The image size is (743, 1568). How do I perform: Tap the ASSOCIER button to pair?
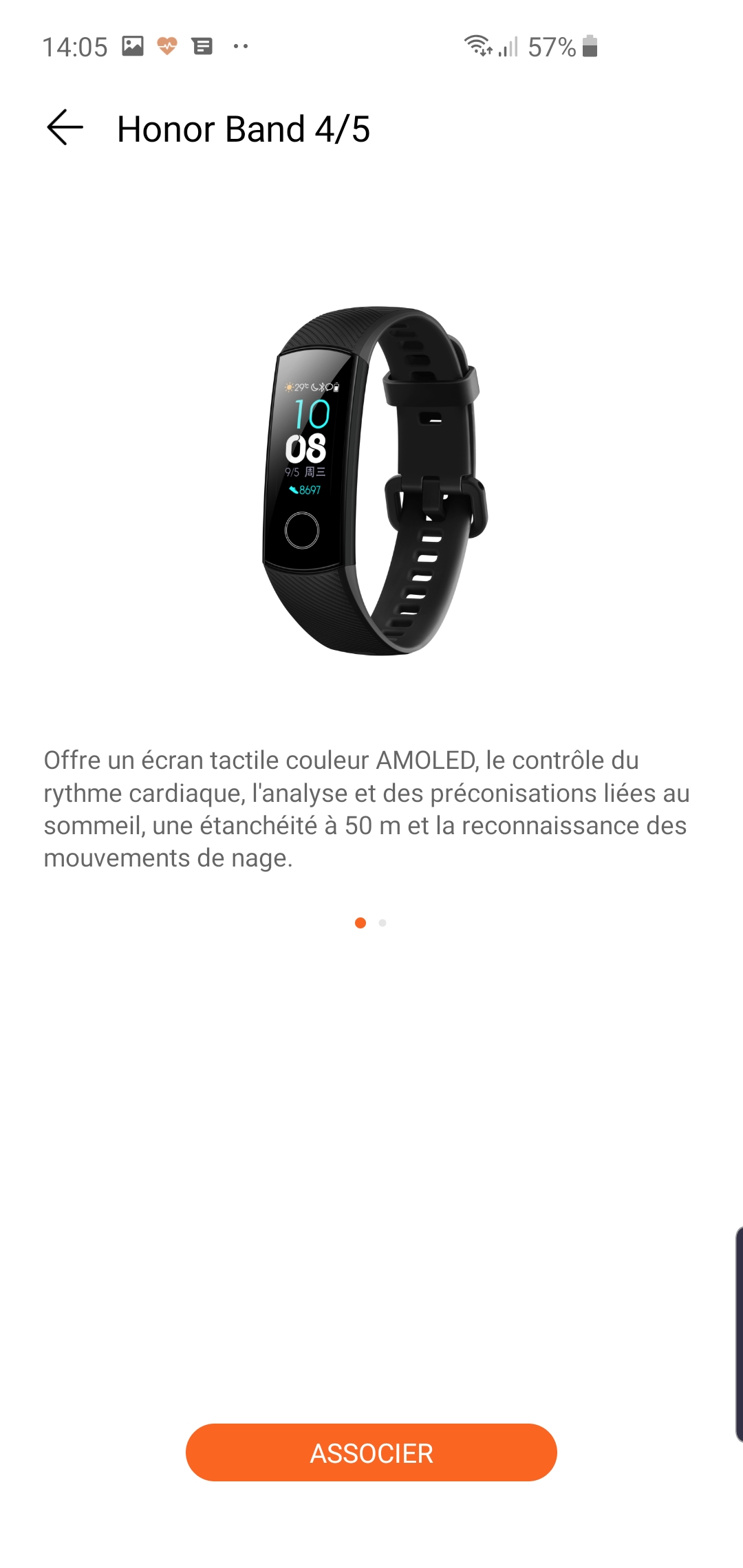pos(371,1452)
